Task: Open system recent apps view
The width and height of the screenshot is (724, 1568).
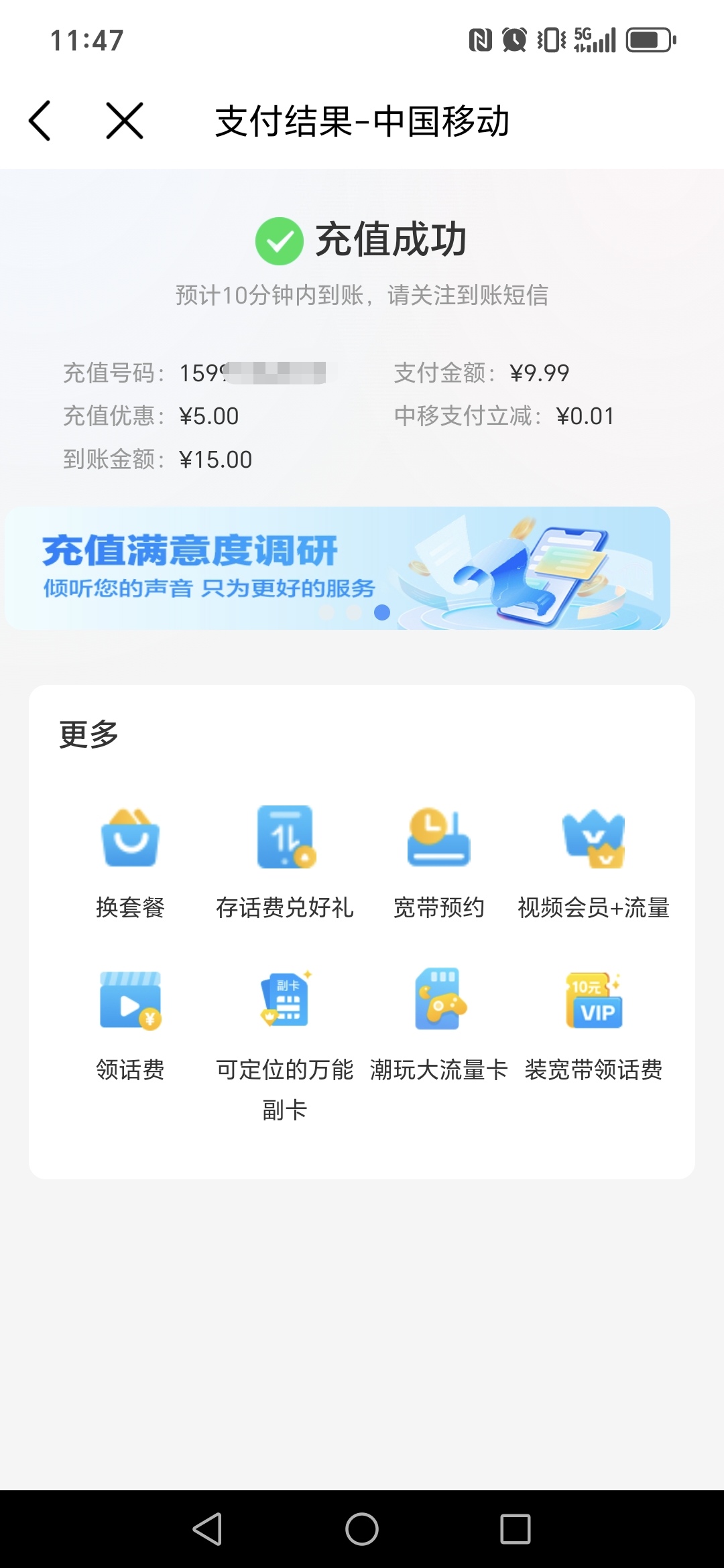Action: pyautogui.click(x=515, y=1529)
